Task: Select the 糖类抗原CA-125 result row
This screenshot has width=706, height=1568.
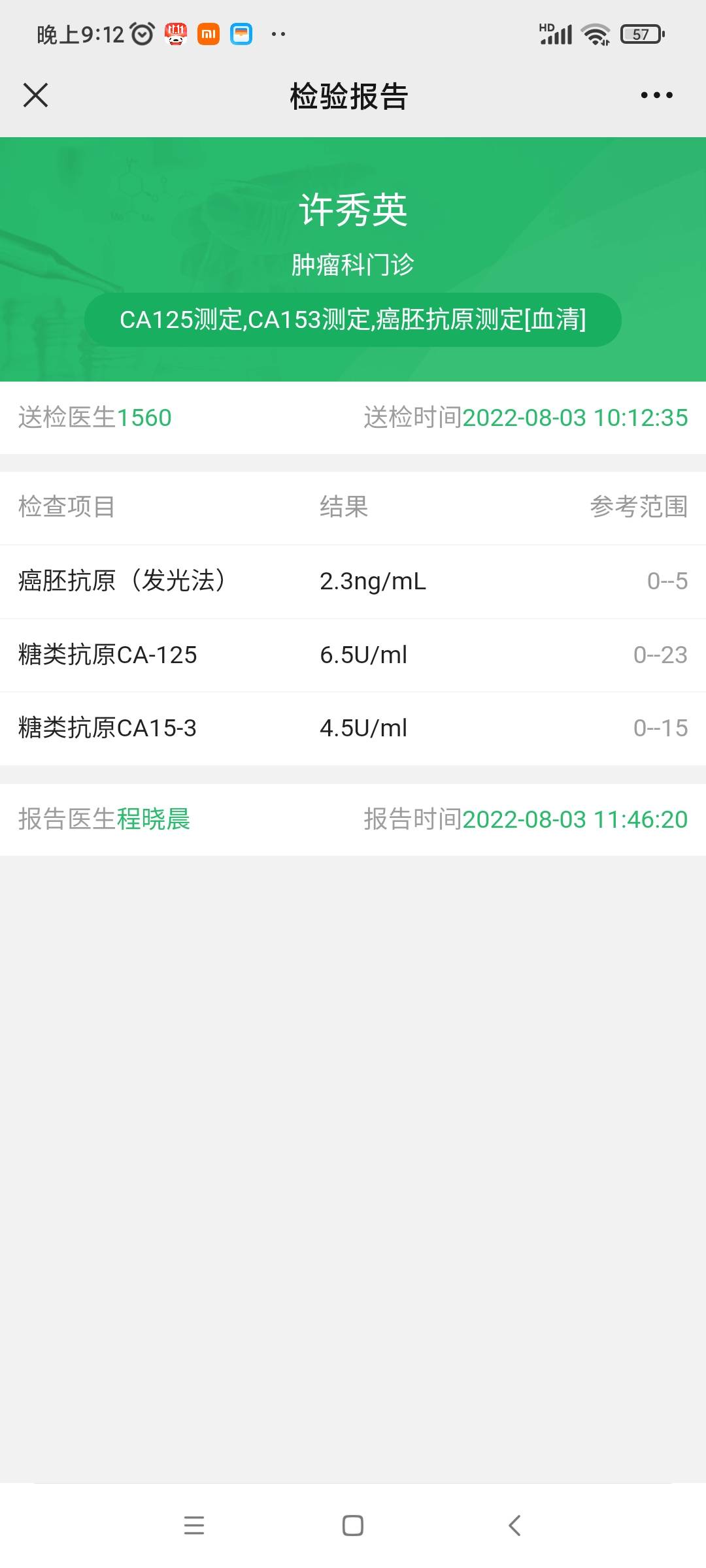Action: coord(353,655)
